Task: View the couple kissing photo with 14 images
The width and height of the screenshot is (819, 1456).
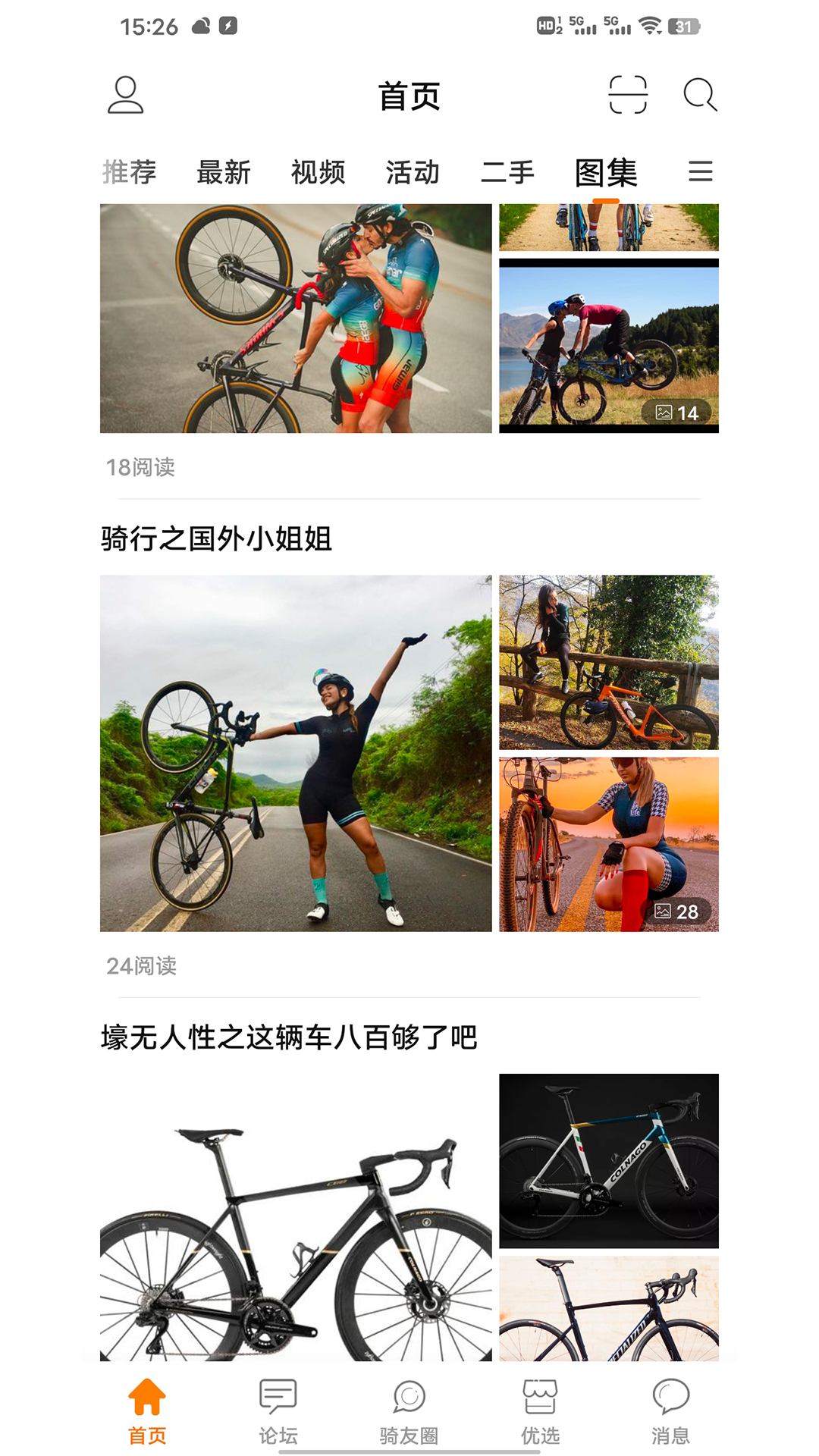Action: point(608,346)
